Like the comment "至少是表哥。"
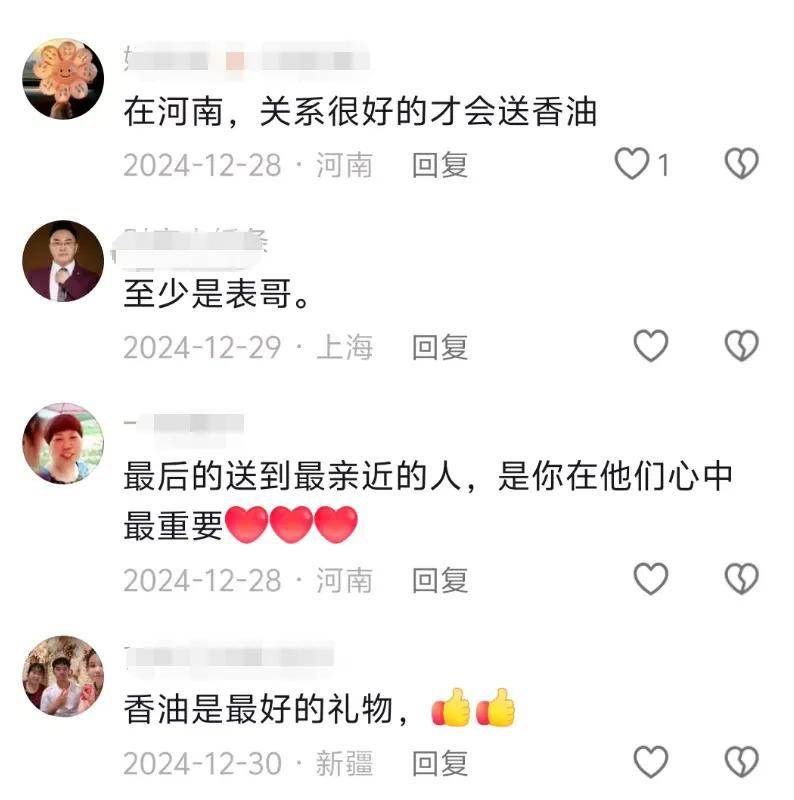The width and height of the screenshot is (794, 800). 651,346
